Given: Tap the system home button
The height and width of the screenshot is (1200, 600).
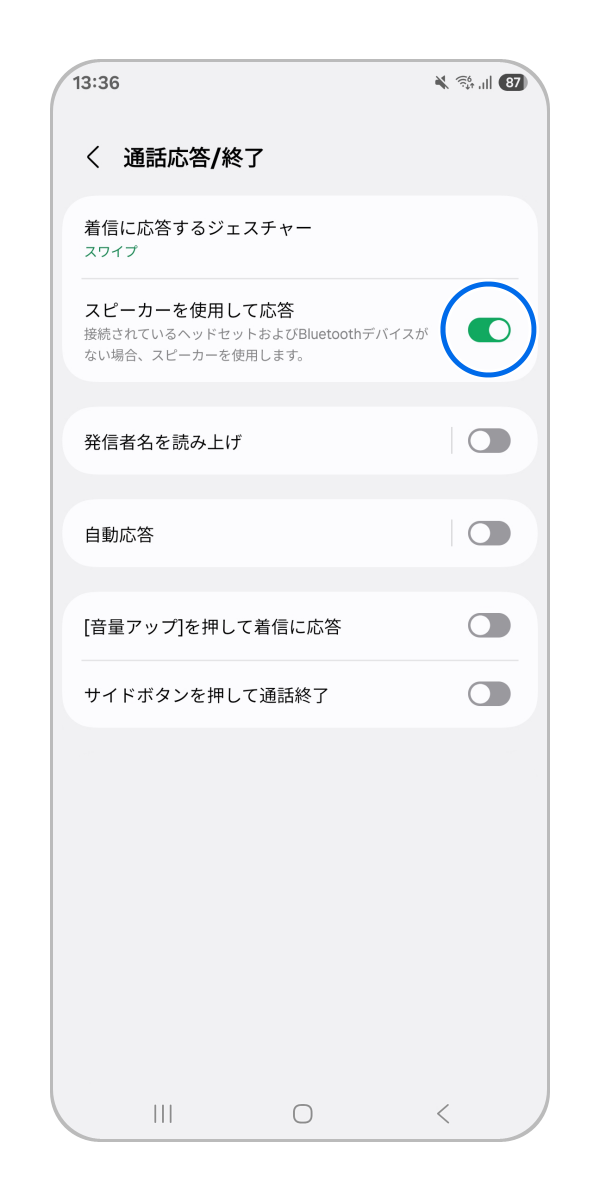Looking at the screenshot, I should [x=302, y=1114].
